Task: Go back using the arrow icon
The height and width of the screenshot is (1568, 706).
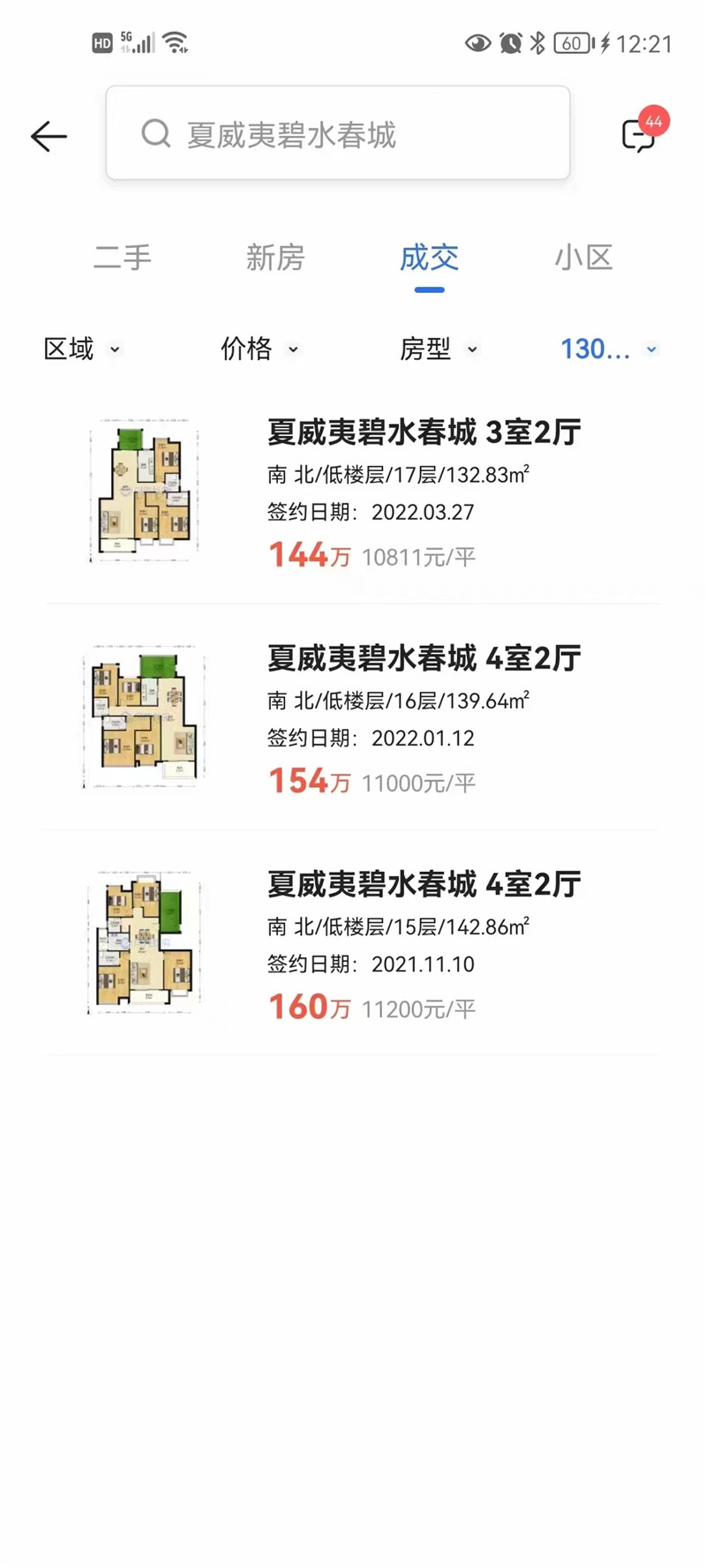Action: pos(49,137)
